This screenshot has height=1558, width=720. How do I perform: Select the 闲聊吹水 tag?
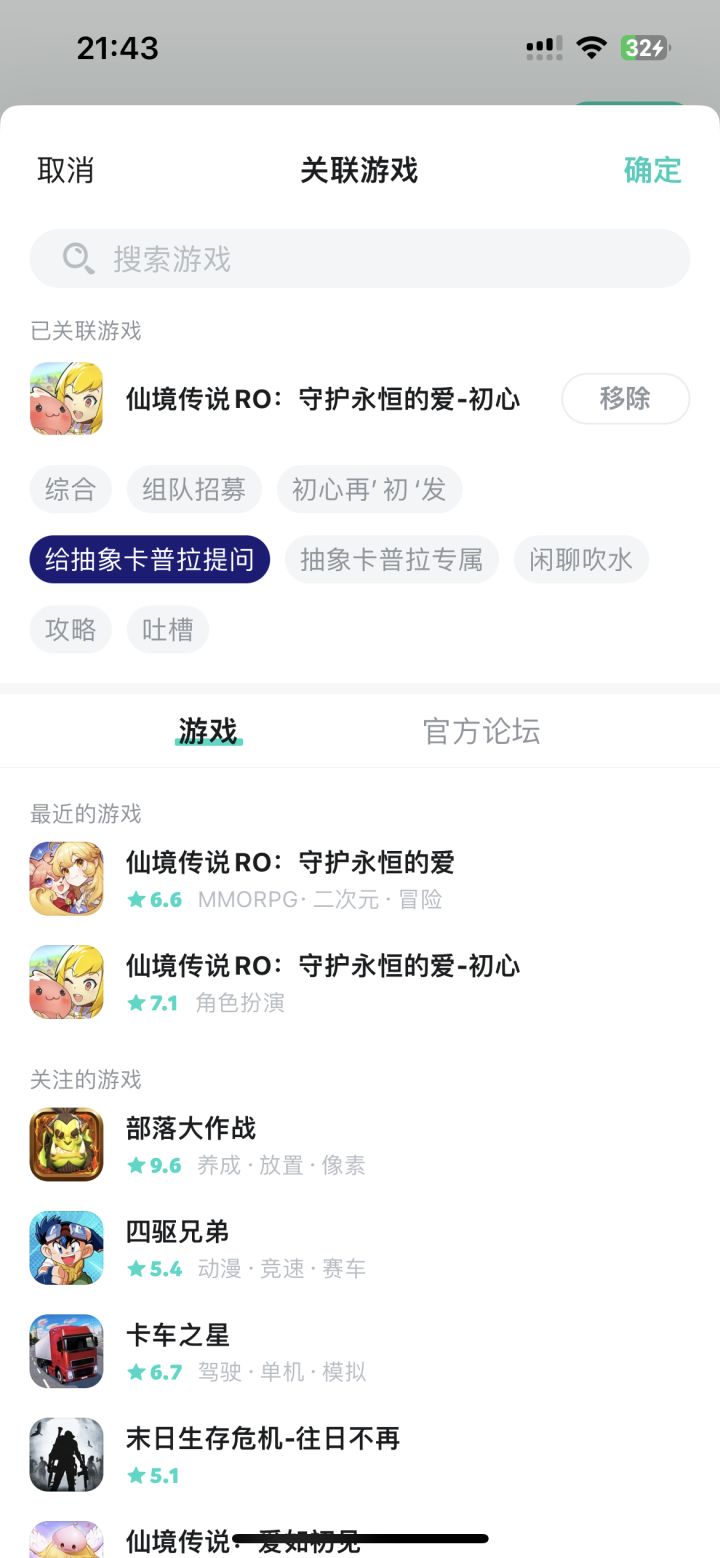tap(581, 559)
